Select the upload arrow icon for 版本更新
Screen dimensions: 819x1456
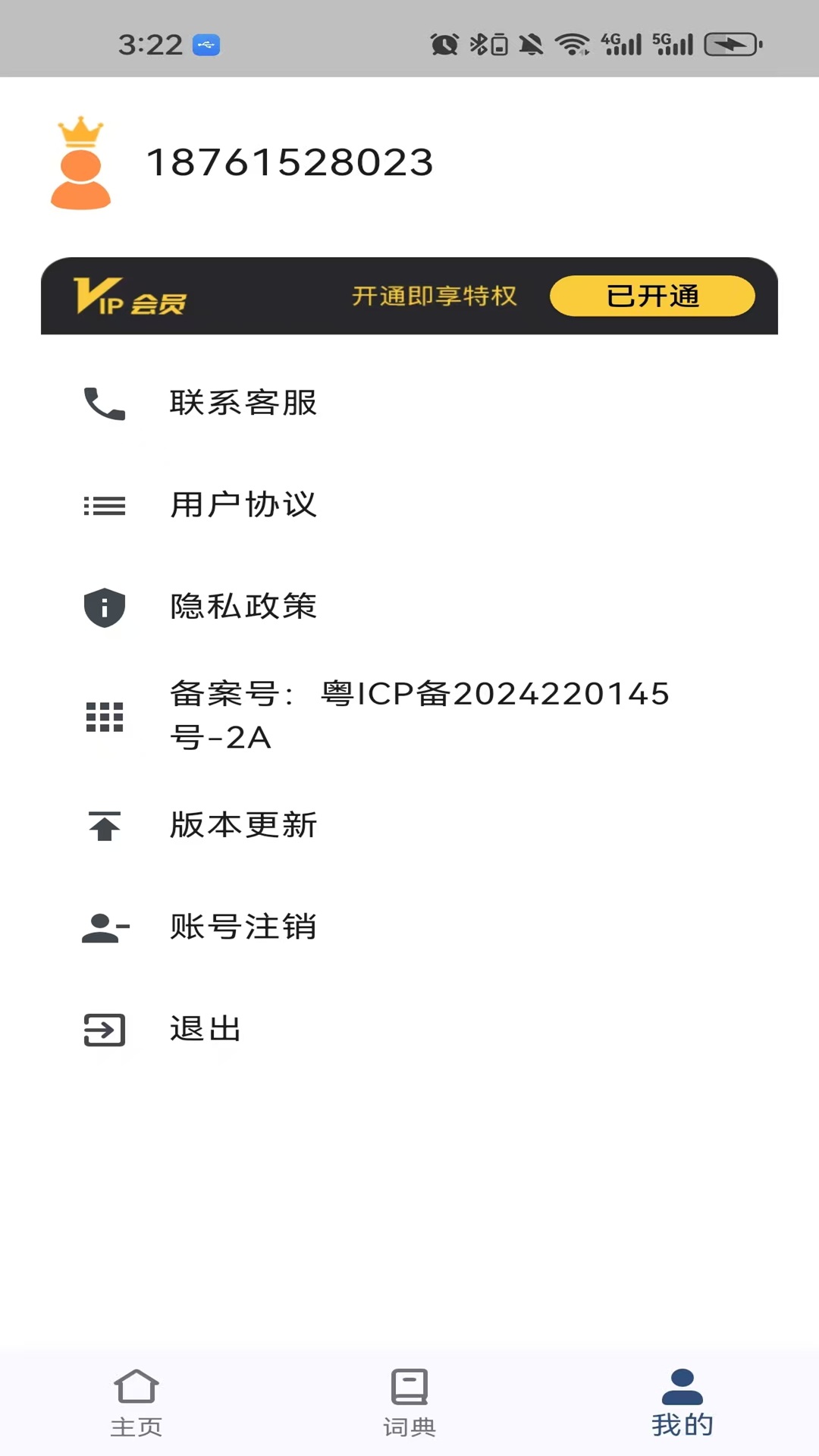click(x=104, y=826)
